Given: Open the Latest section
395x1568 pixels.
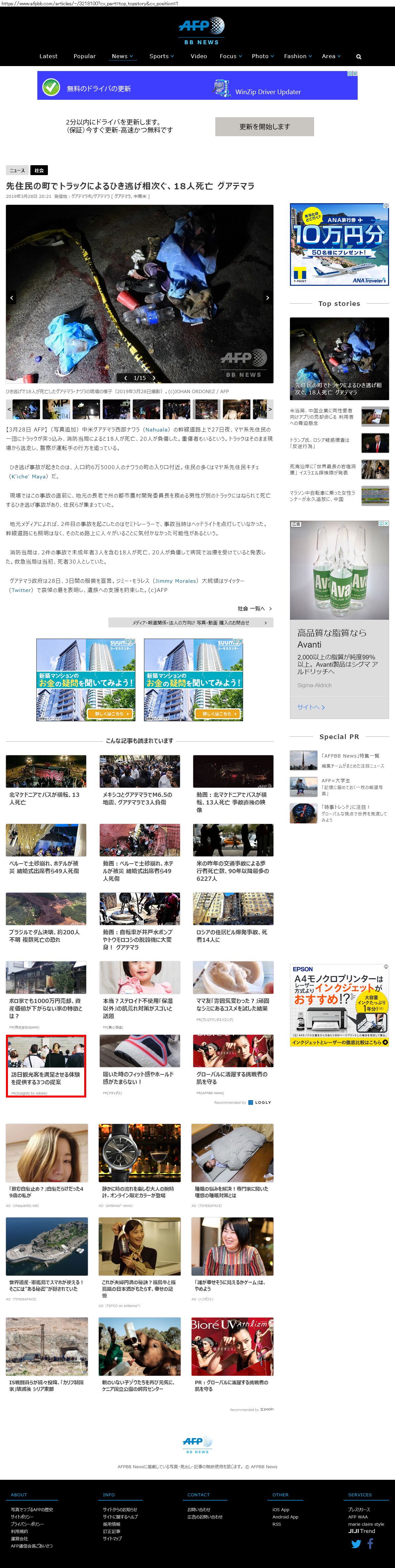Looking at the screenshot, I should [x=48, y=56].
